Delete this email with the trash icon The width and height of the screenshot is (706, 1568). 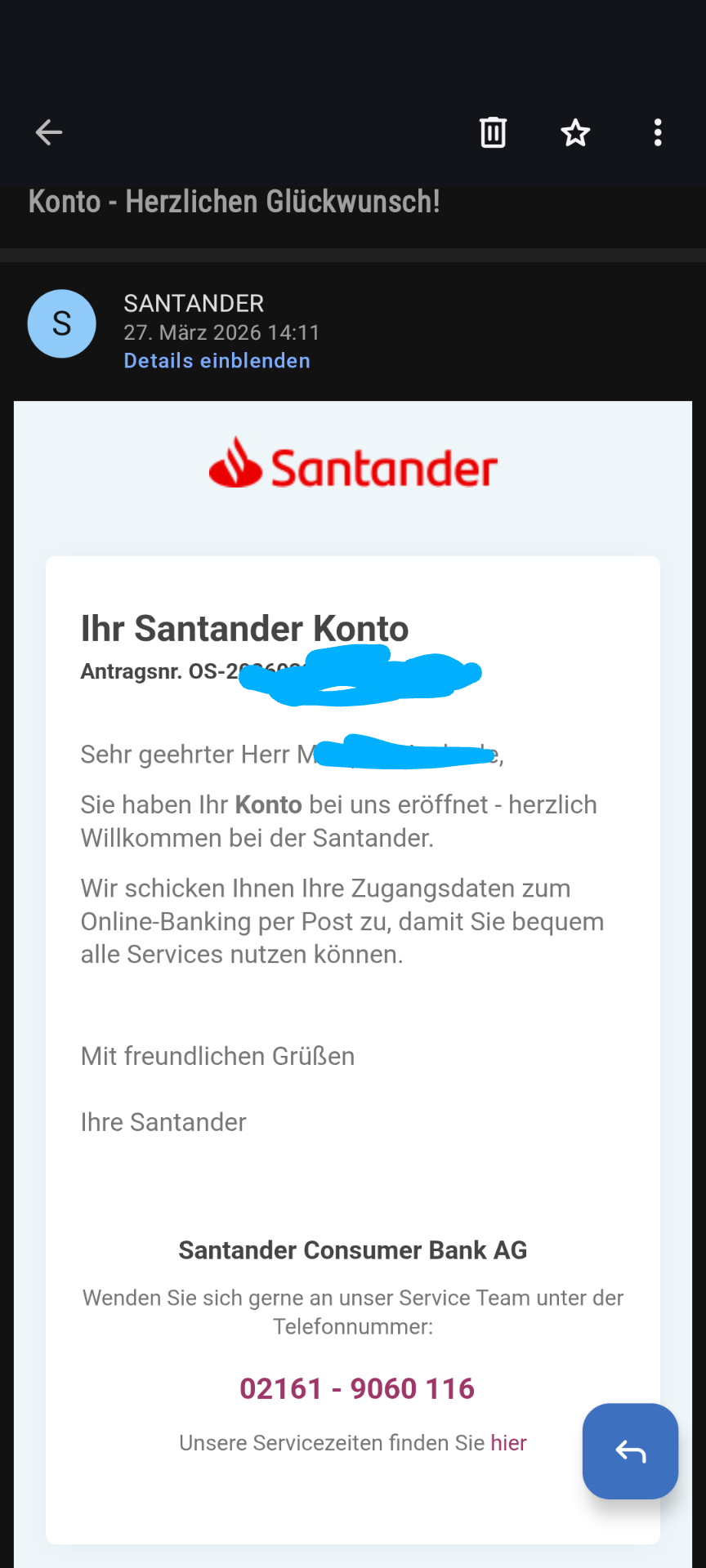click(493, 132)
